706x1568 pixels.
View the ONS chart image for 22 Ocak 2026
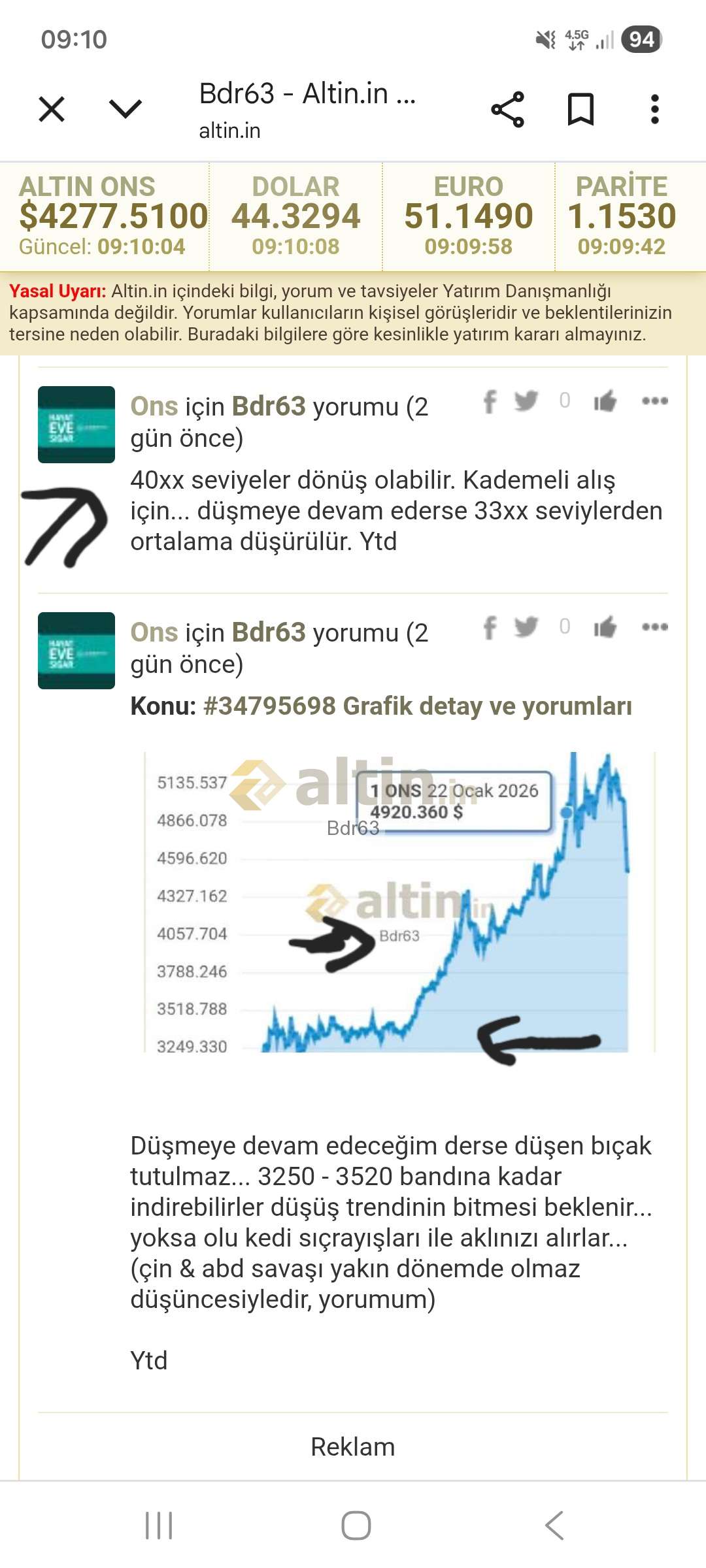[399, 902]
